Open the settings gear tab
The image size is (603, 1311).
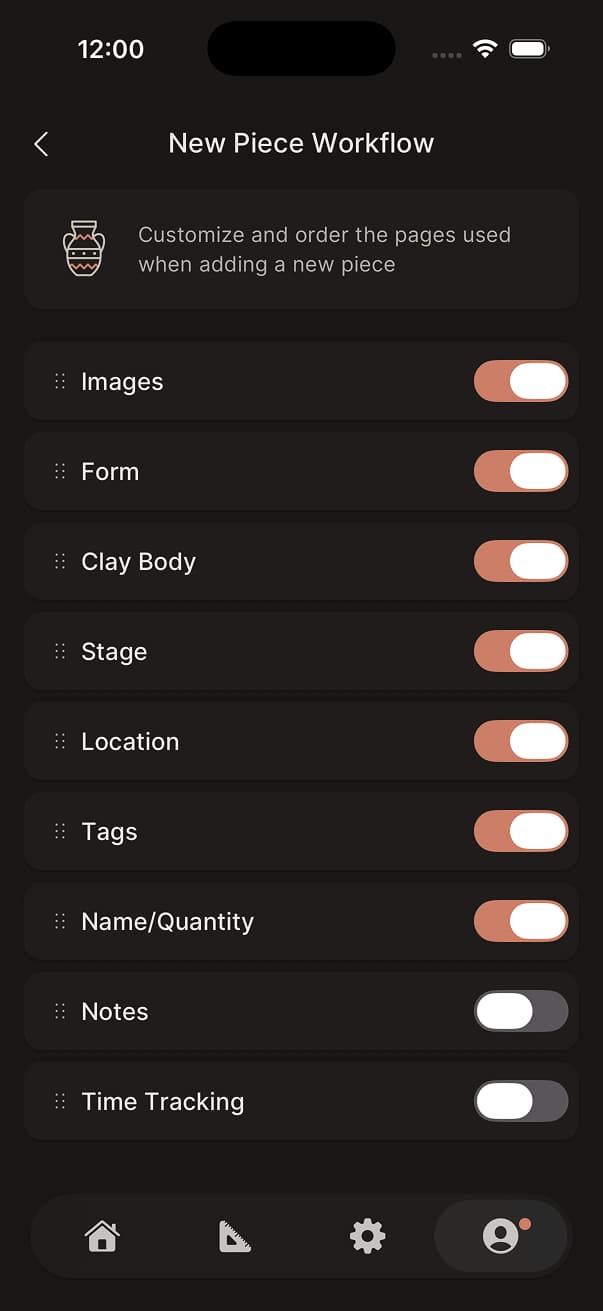[367, 1237]
